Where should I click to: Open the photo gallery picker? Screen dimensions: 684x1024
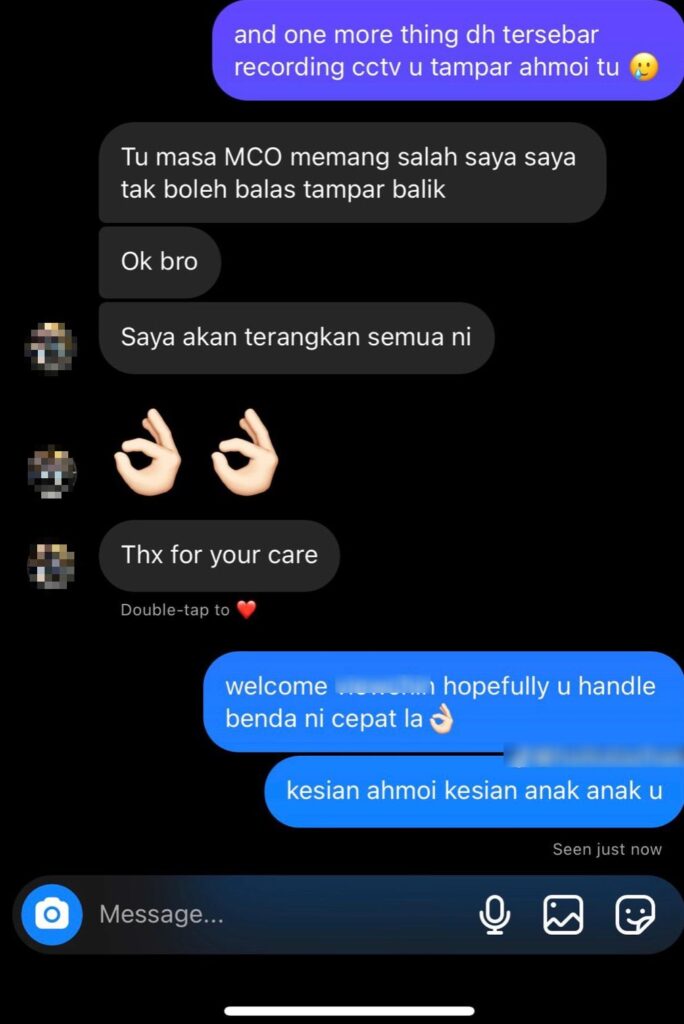[563, 914]
